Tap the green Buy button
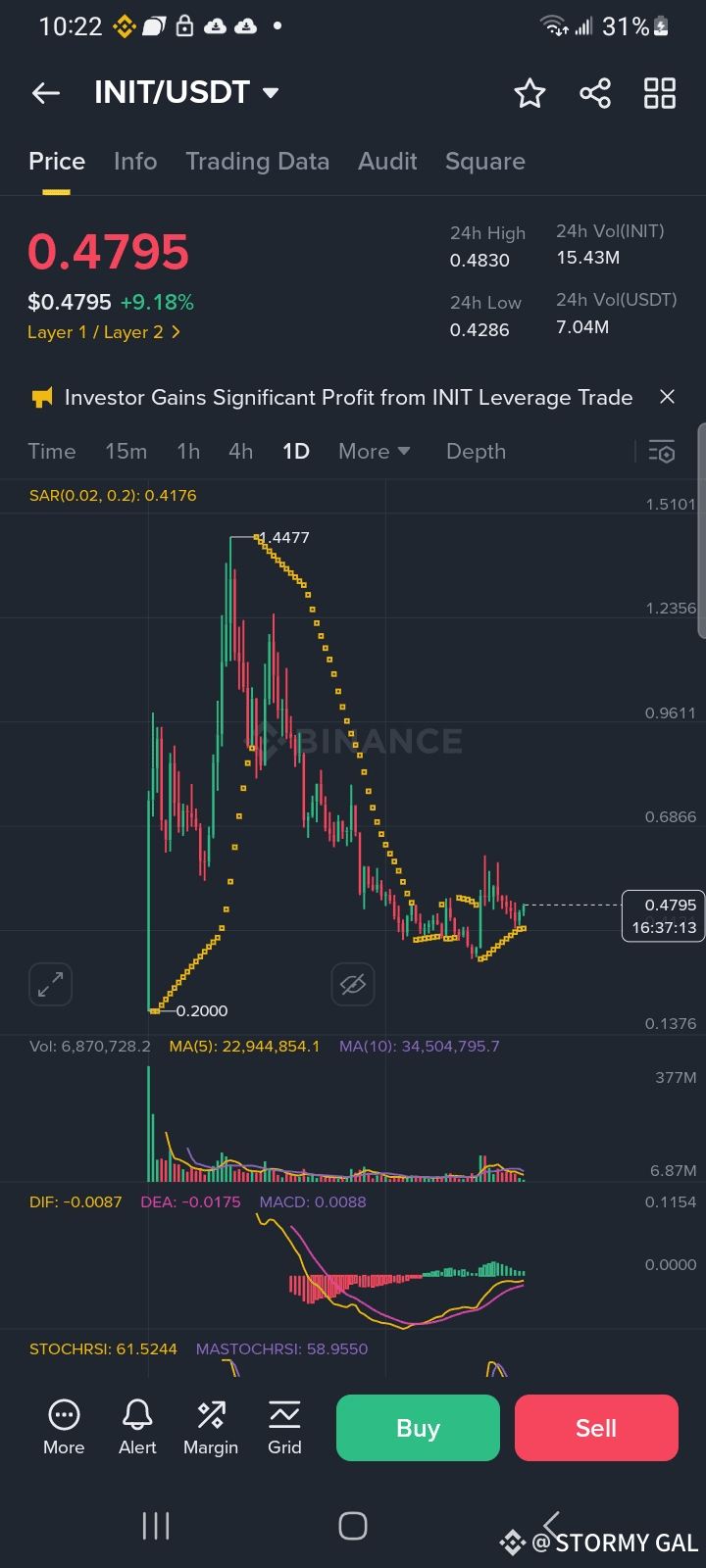706x1568 pixels. [x=418, y=1428]
